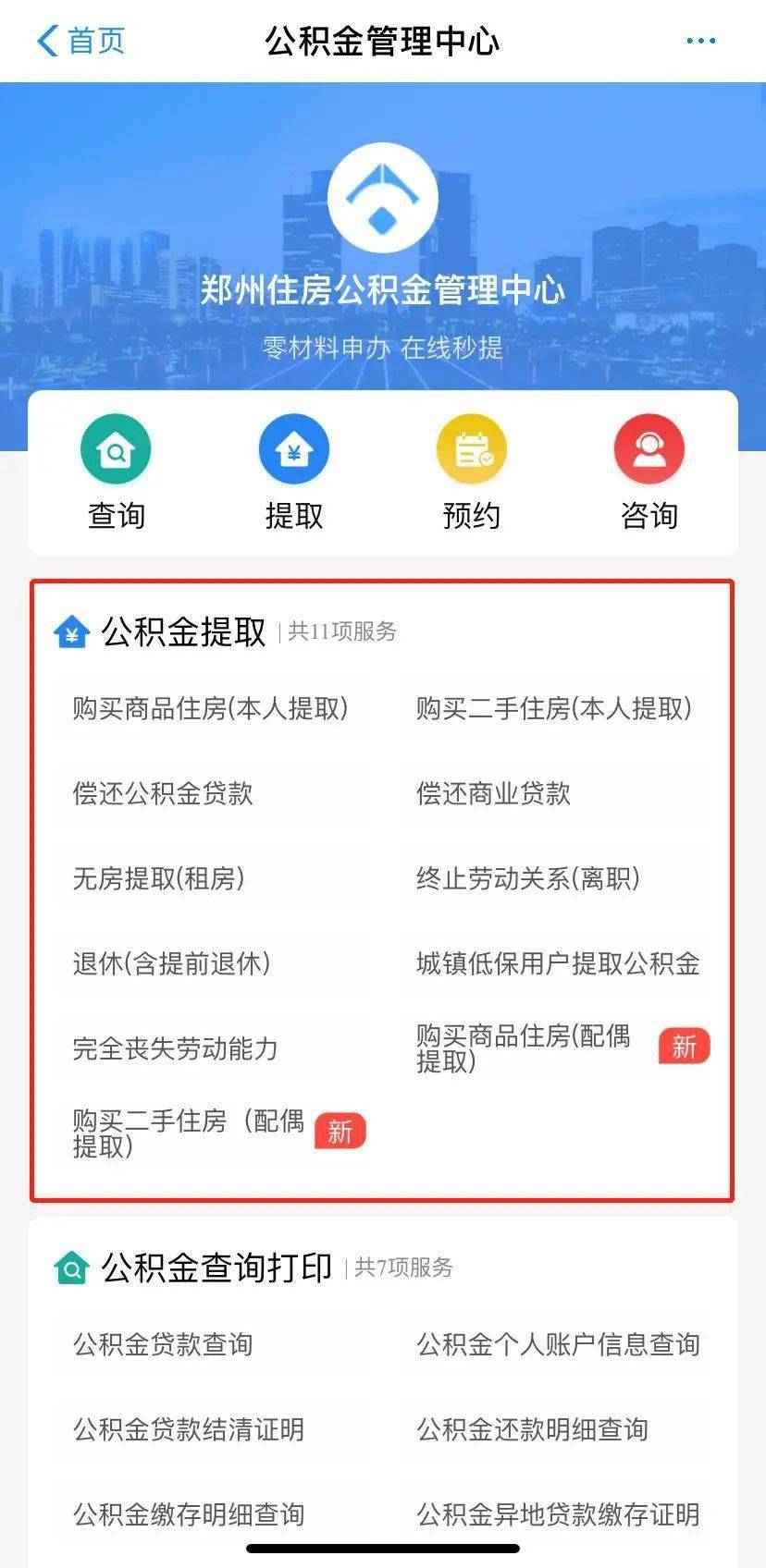766x1568 pixels.
Task: Open 购买二手住房（配偶提取）
Action: 189,1133
